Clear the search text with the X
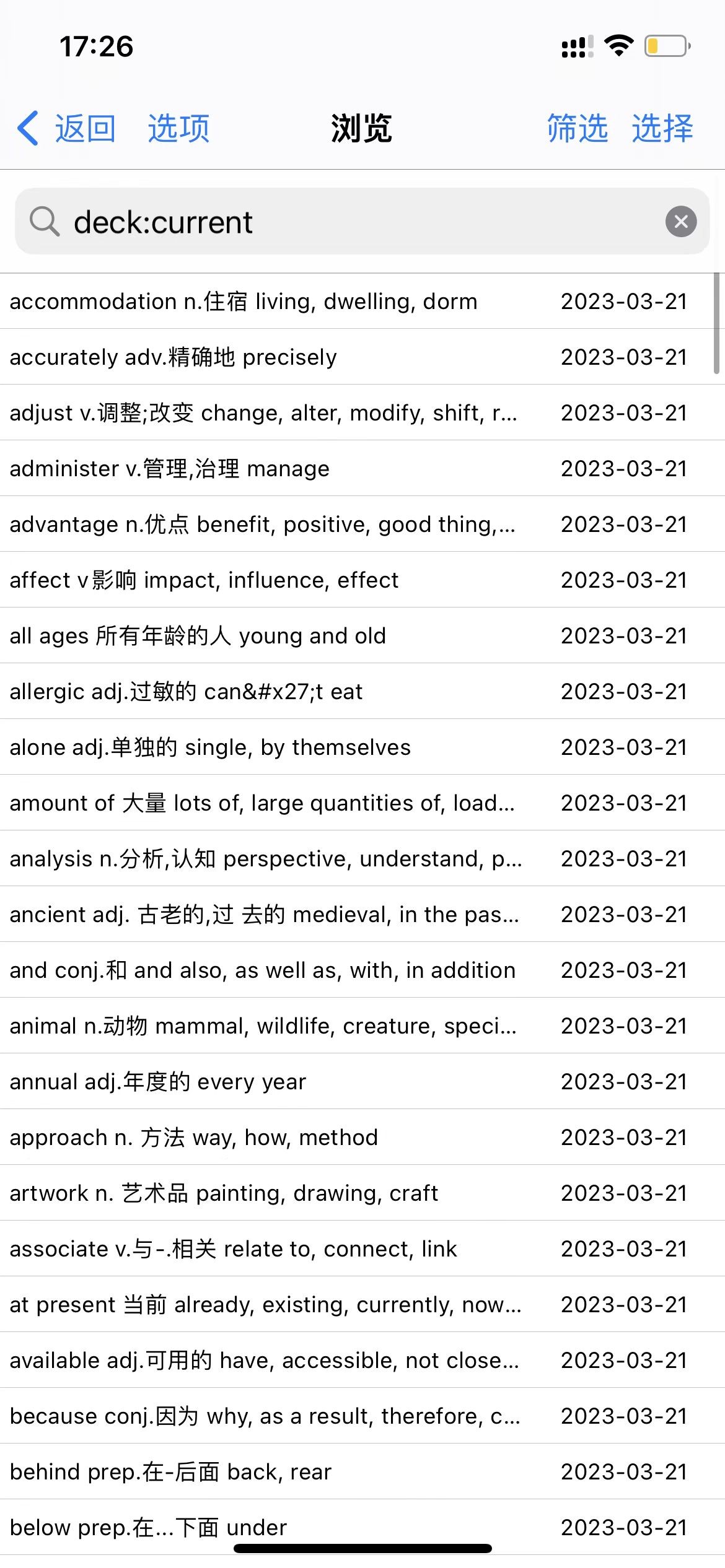 (x=681, y=221)
